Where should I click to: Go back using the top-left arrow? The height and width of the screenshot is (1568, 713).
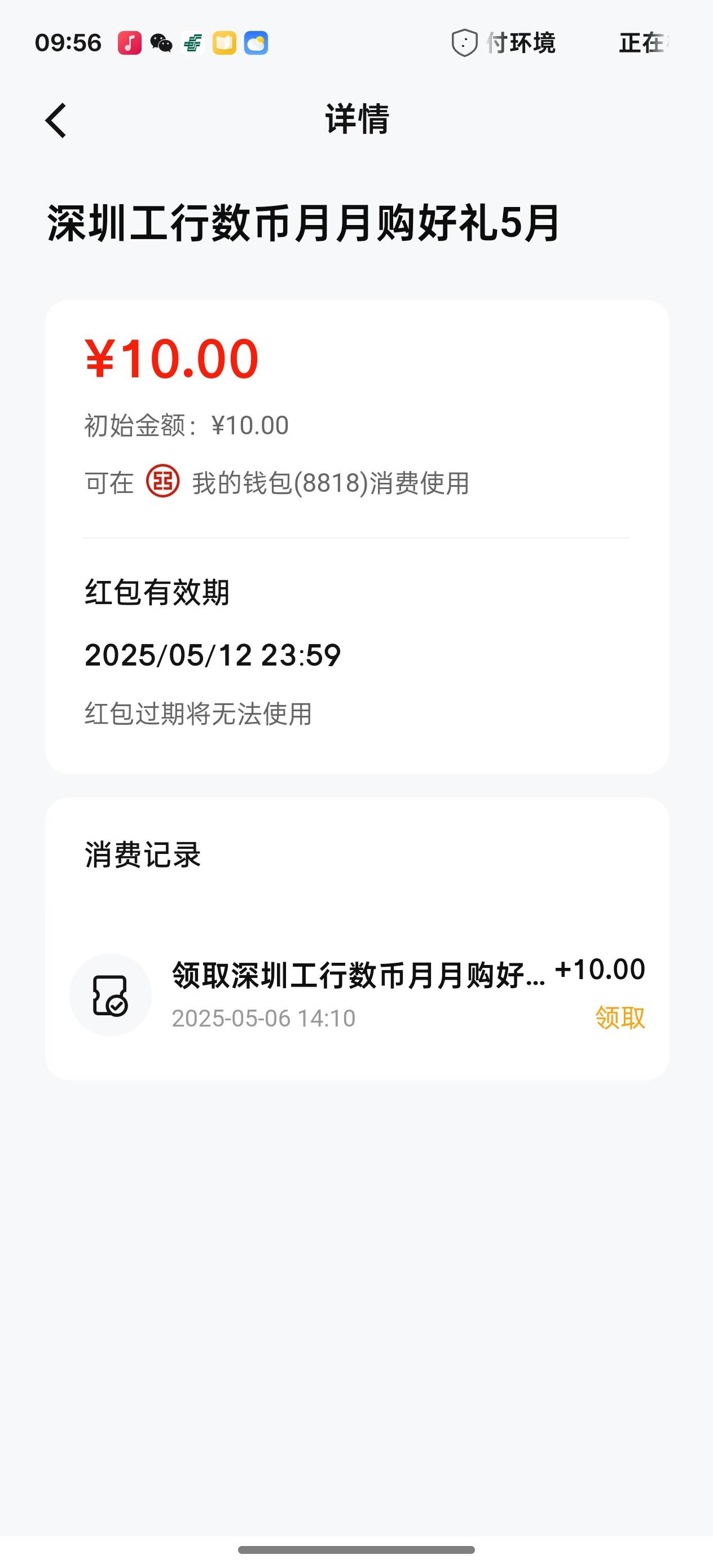(x=56, y=120)
